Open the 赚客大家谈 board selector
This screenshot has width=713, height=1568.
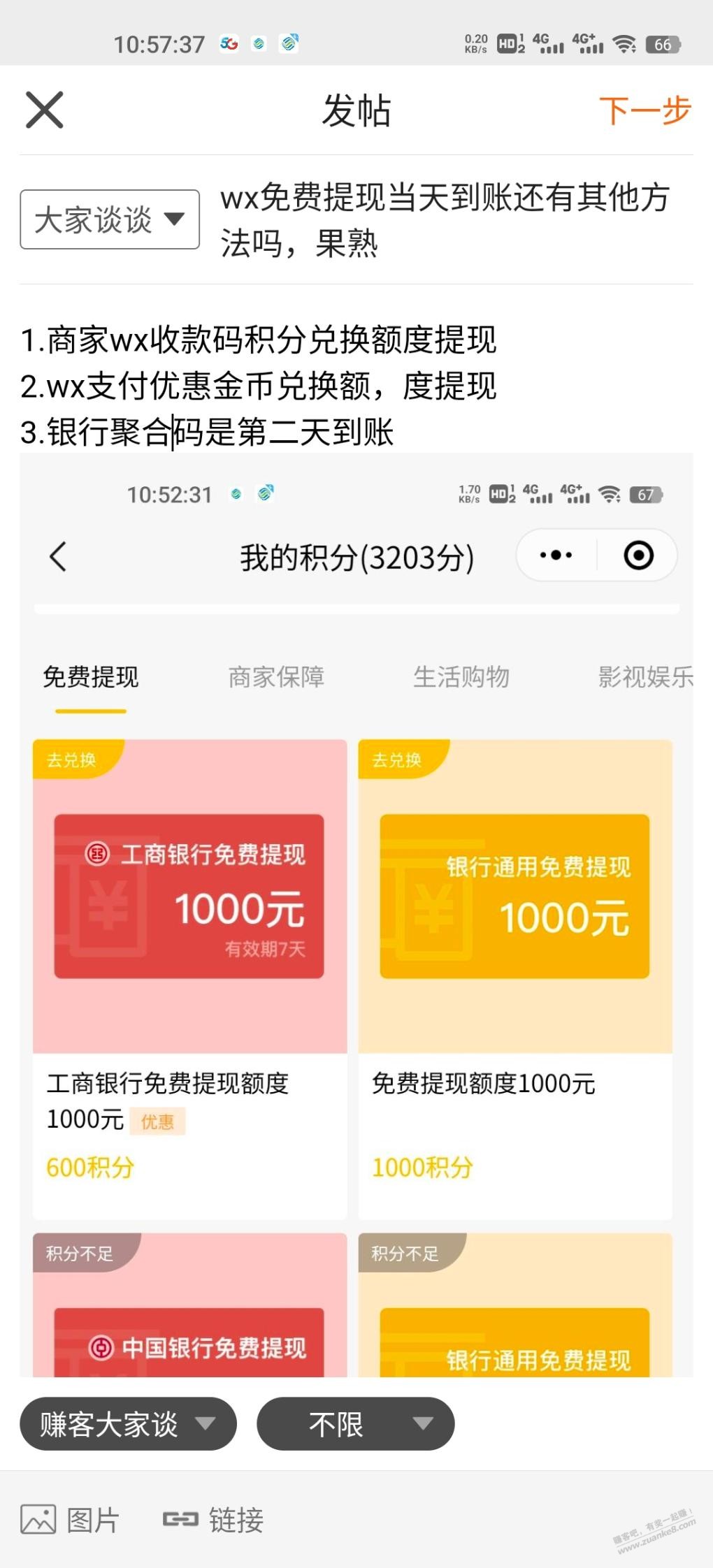click(x=128, y=1423)
